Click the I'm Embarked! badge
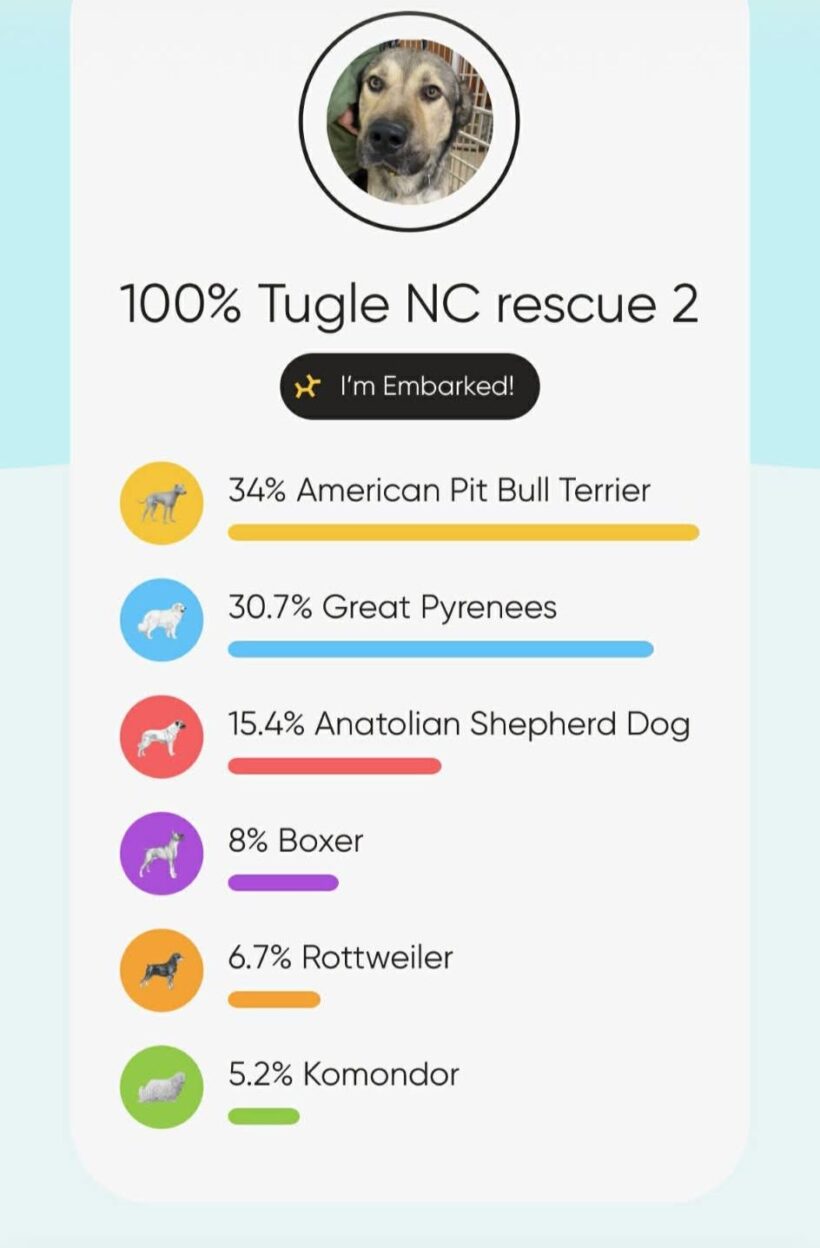820x1248 pixels. pos(409,386)
